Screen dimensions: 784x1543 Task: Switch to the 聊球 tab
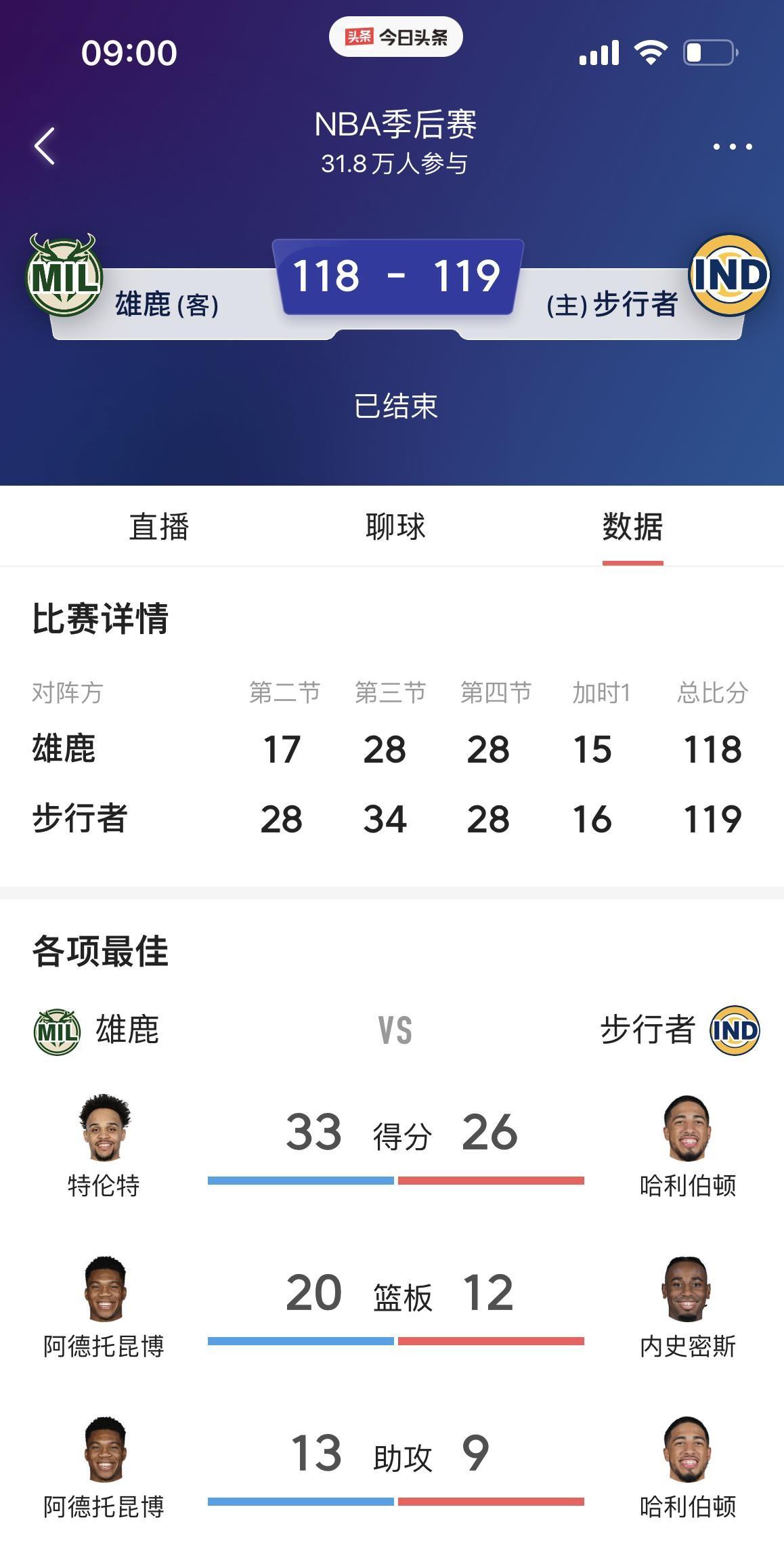tap(395, 528)
